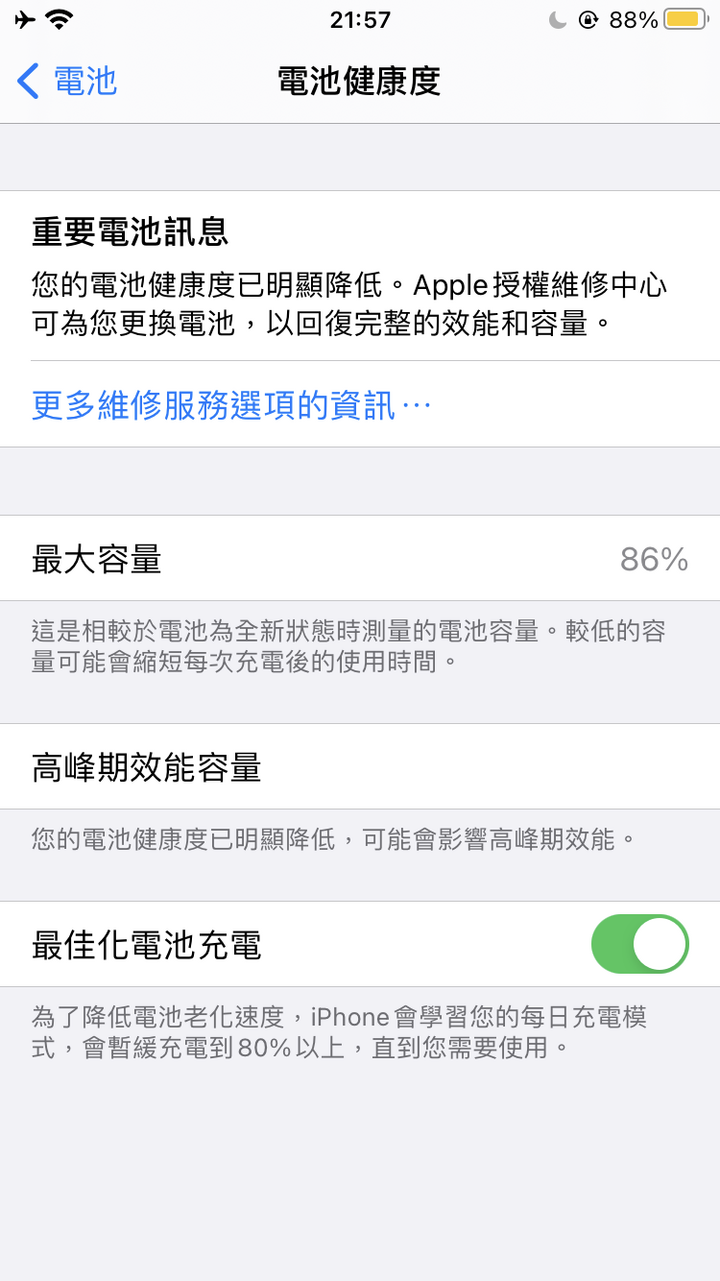Open the 更多維修服務選項的資訊 link

pyautogui.click(x=231, y=405)
